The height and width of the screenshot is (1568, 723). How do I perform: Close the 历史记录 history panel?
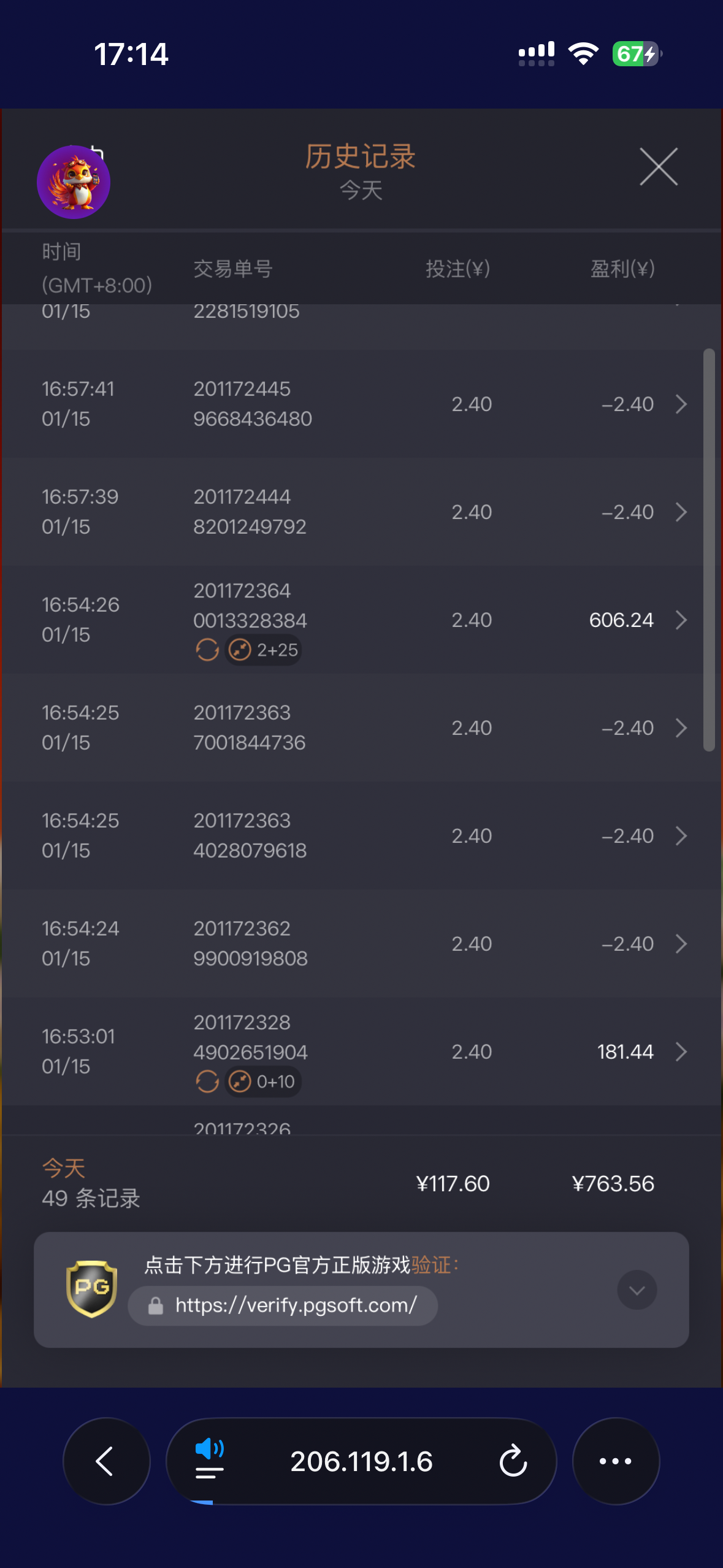pos(659,166)
